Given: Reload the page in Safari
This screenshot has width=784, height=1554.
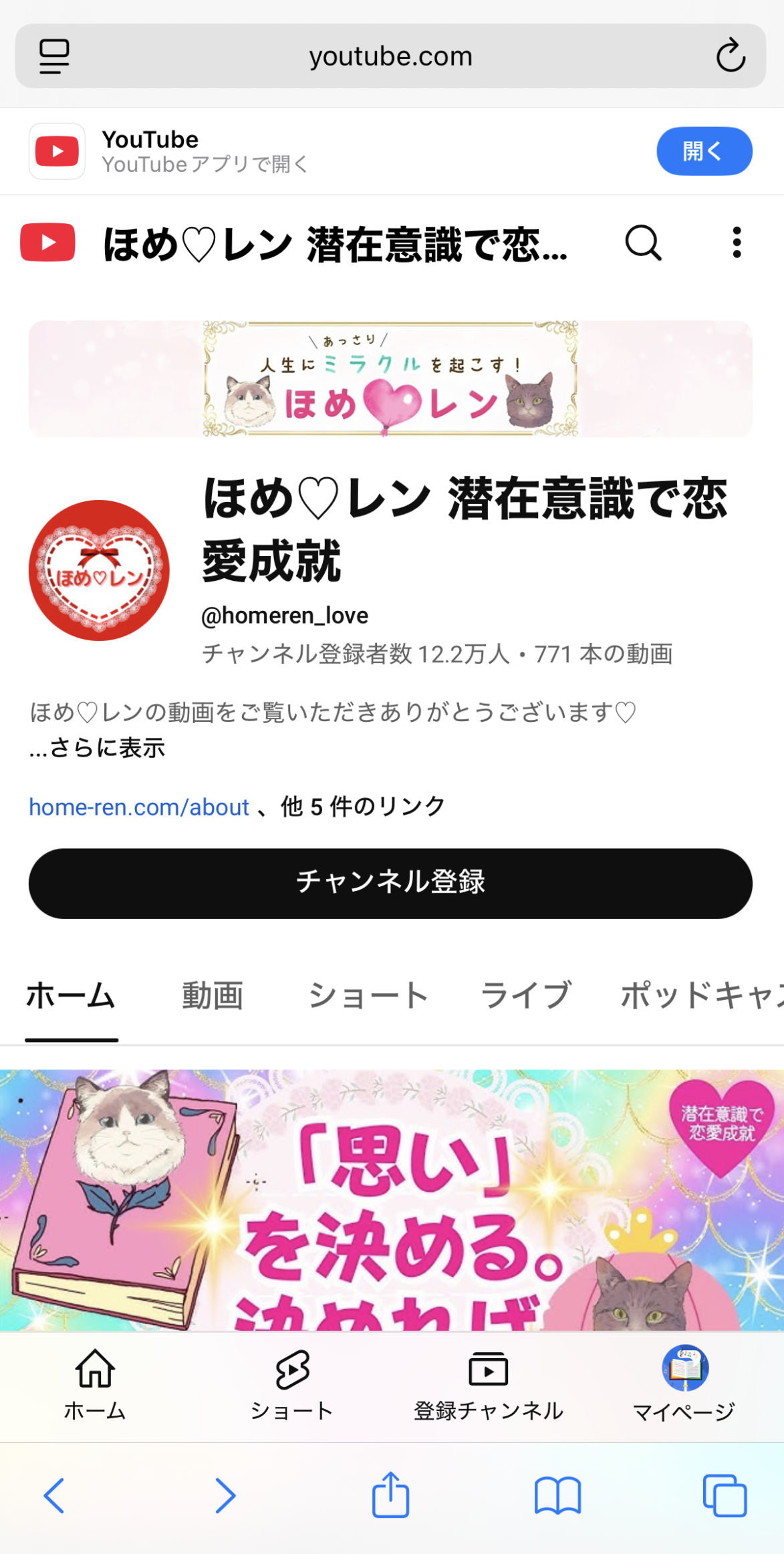Looking at the screenshot, I should (731, 55).
